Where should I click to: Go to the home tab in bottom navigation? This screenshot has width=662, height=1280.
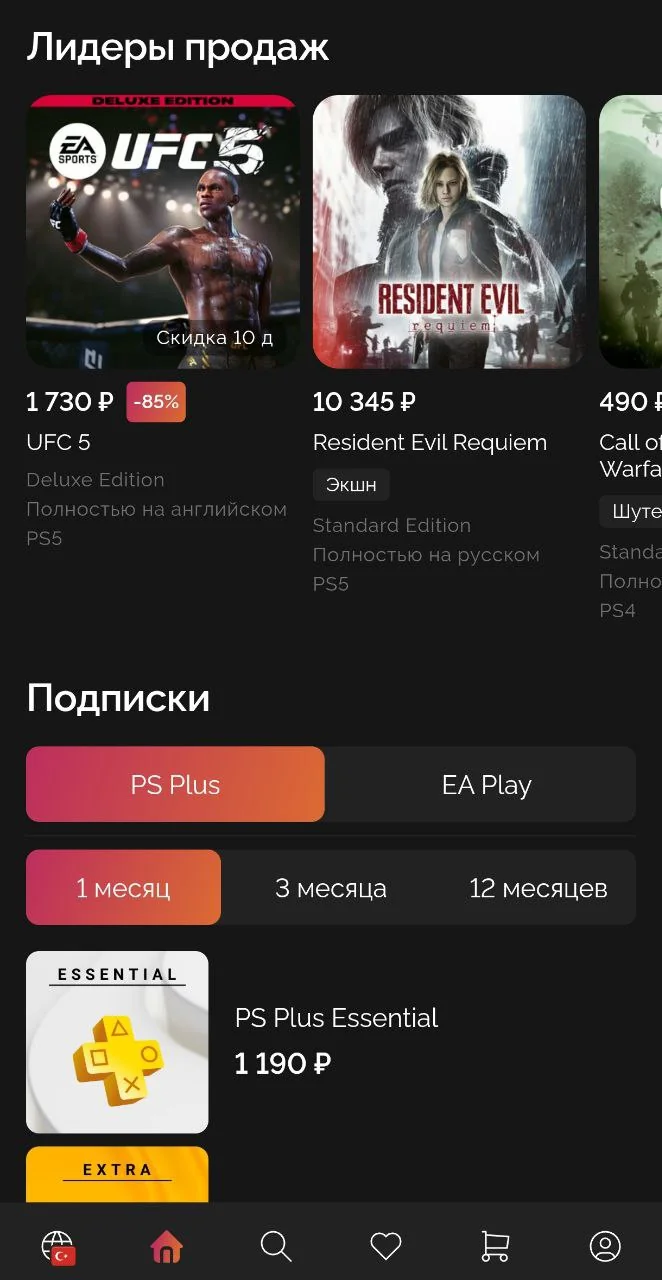point(166,1247)
